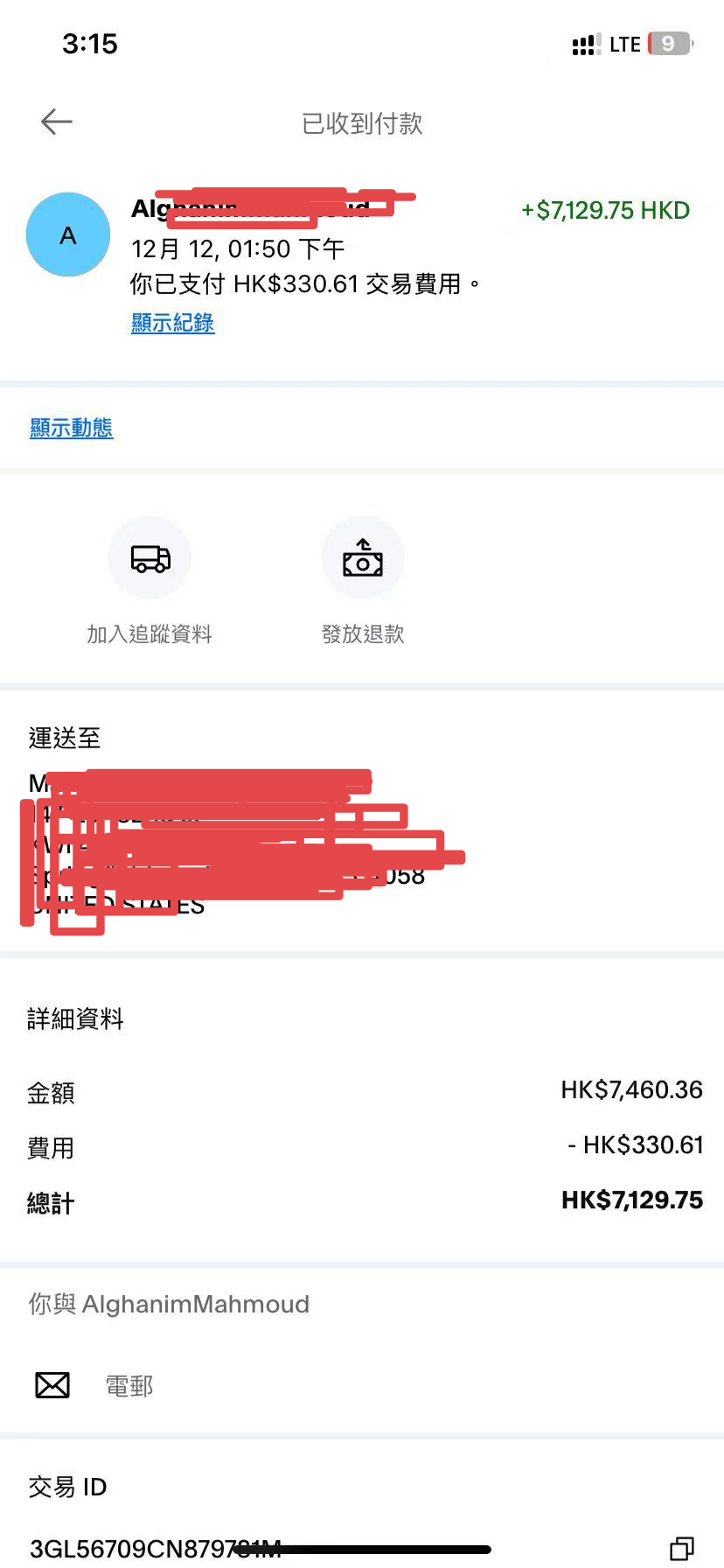The image size is (724, 1568).
Task: Select the transaction amount +$7,129.75 HKD
Action: 603,210
